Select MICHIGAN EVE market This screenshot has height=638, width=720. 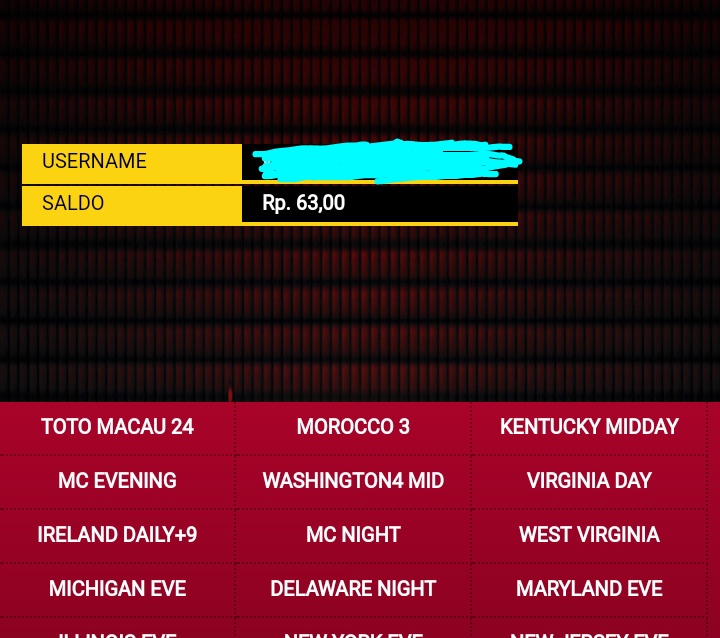click(x=117, y=589)
